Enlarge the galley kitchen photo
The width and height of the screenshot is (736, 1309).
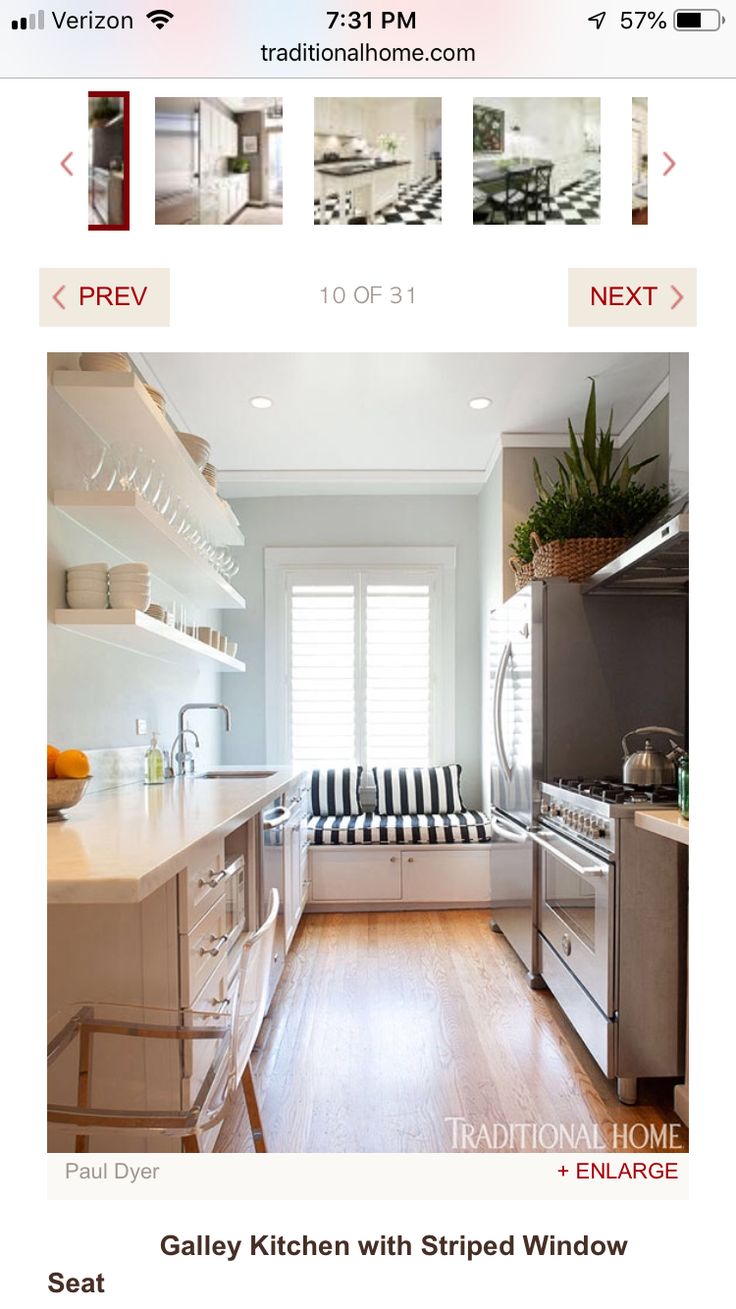pyautogui.click(x=617, y=1171)
